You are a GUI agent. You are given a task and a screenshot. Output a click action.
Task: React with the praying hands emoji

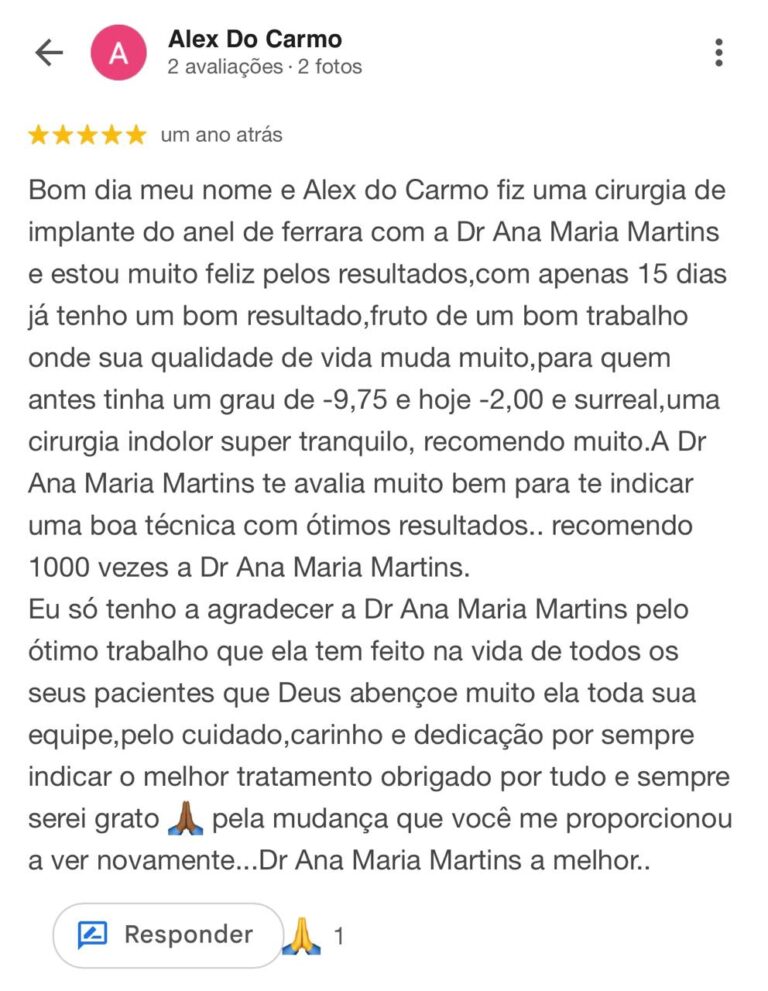coord(303,936)
